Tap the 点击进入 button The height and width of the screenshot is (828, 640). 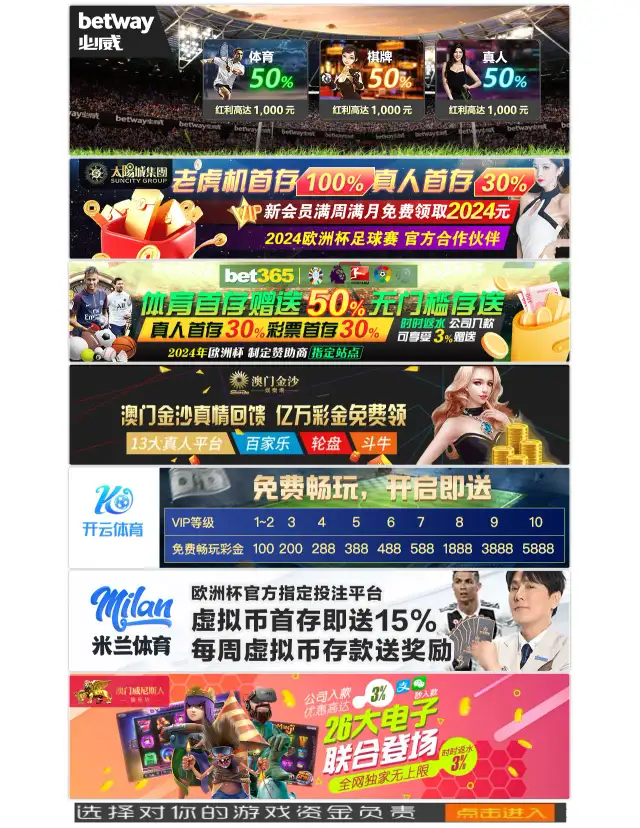(x=497, y=812)
